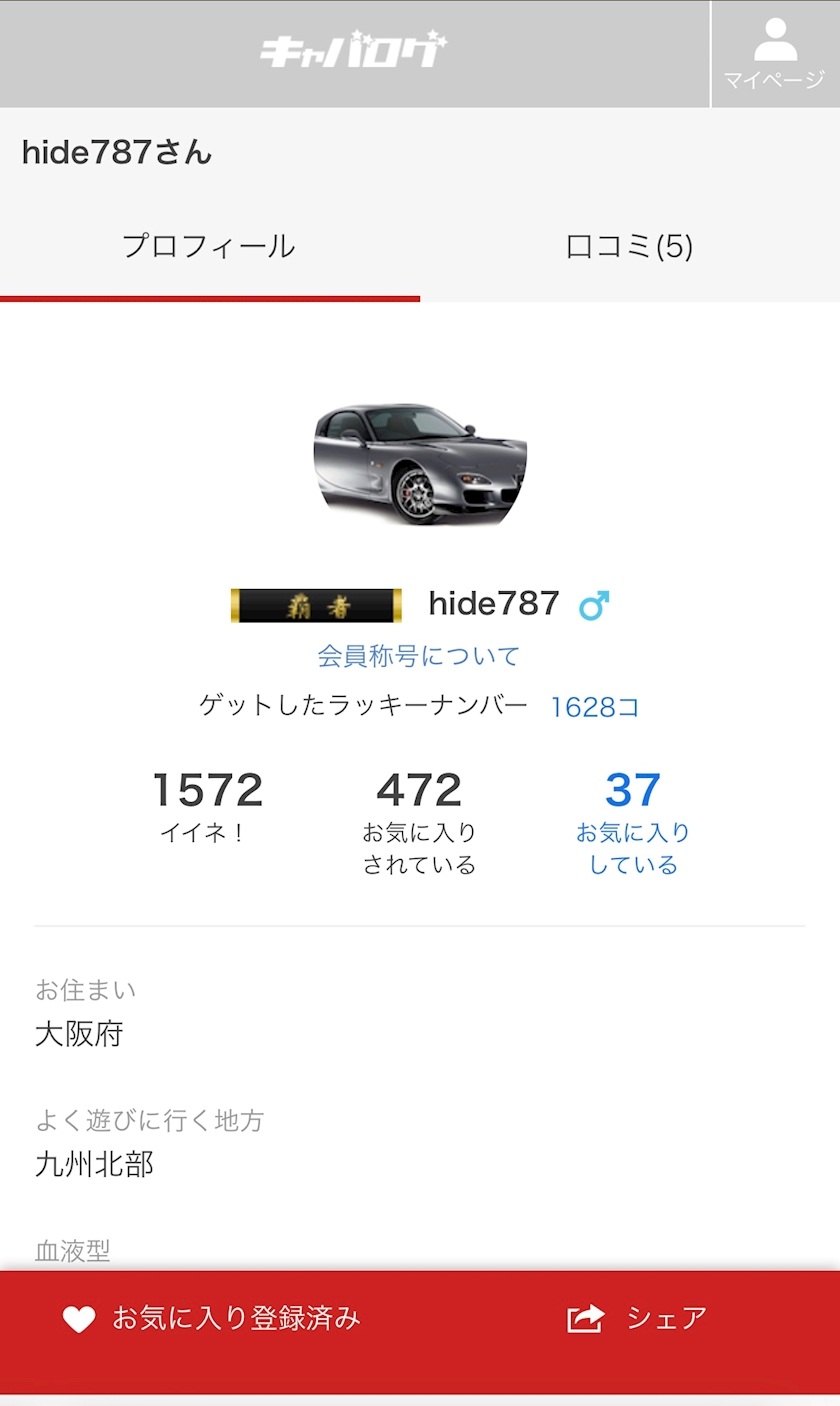Tap the キャバログ logo to go home
Screen dimensions: 840x1406
[354, 50]
